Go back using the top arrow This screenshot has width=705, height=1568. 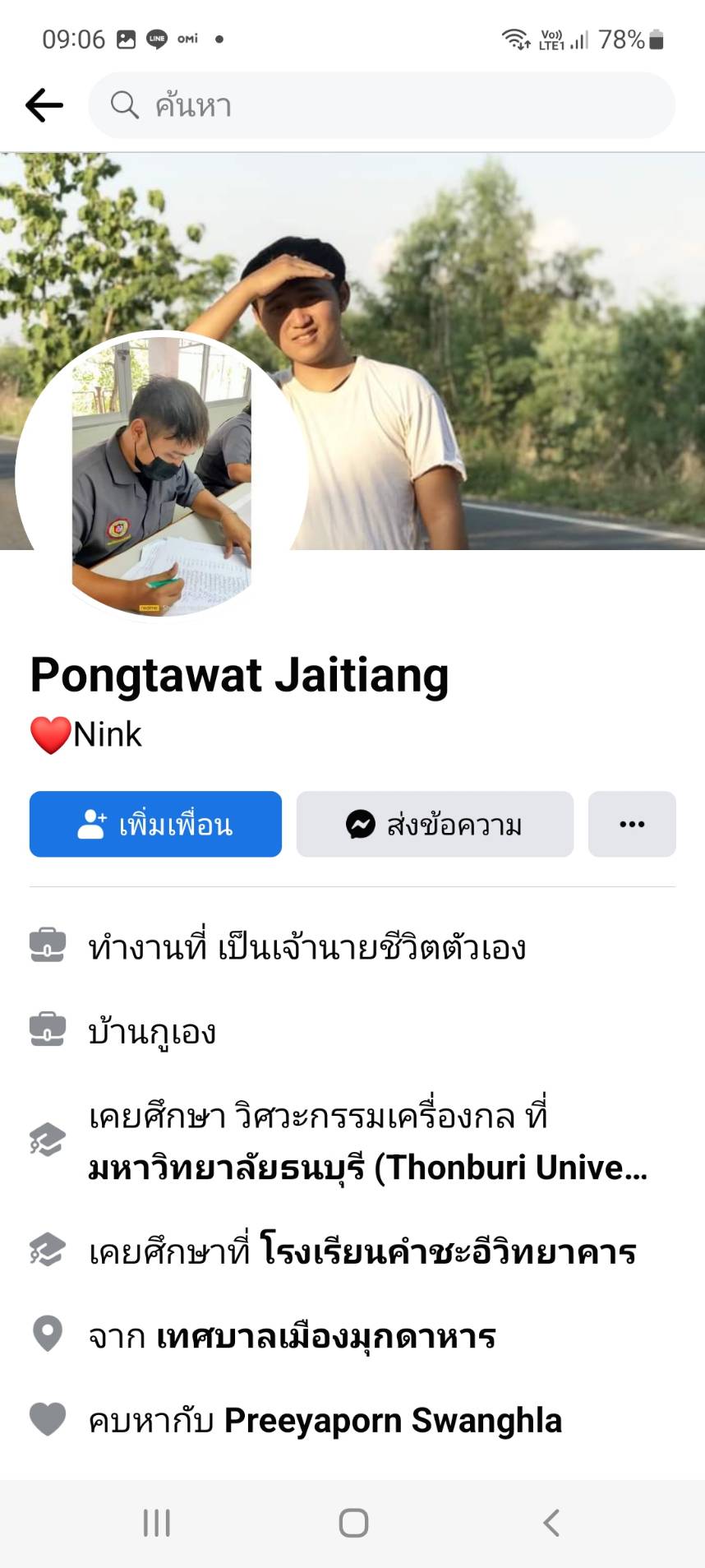[44, 105]
